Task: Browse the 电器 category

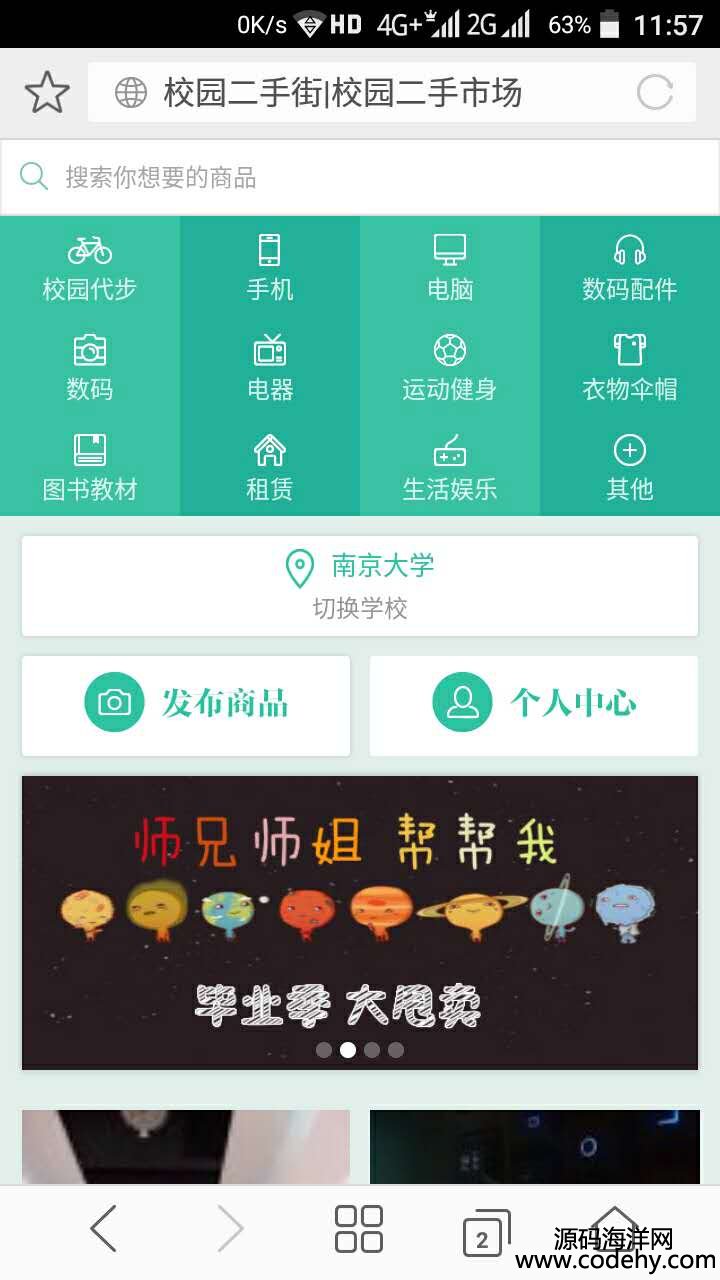Action: [270, 368]
